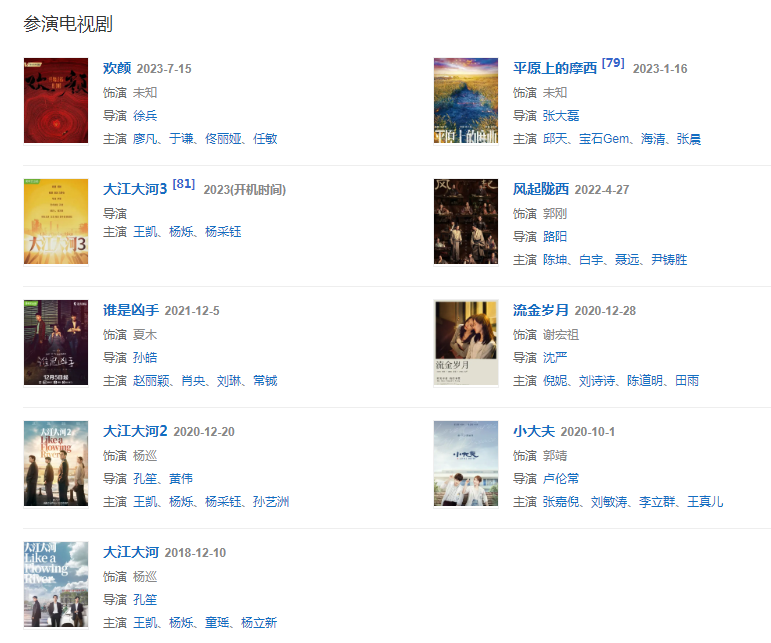771x643 pixels.
Task: Open director 沈严's page
Action: pyautogui.click(x=555, y=357)
